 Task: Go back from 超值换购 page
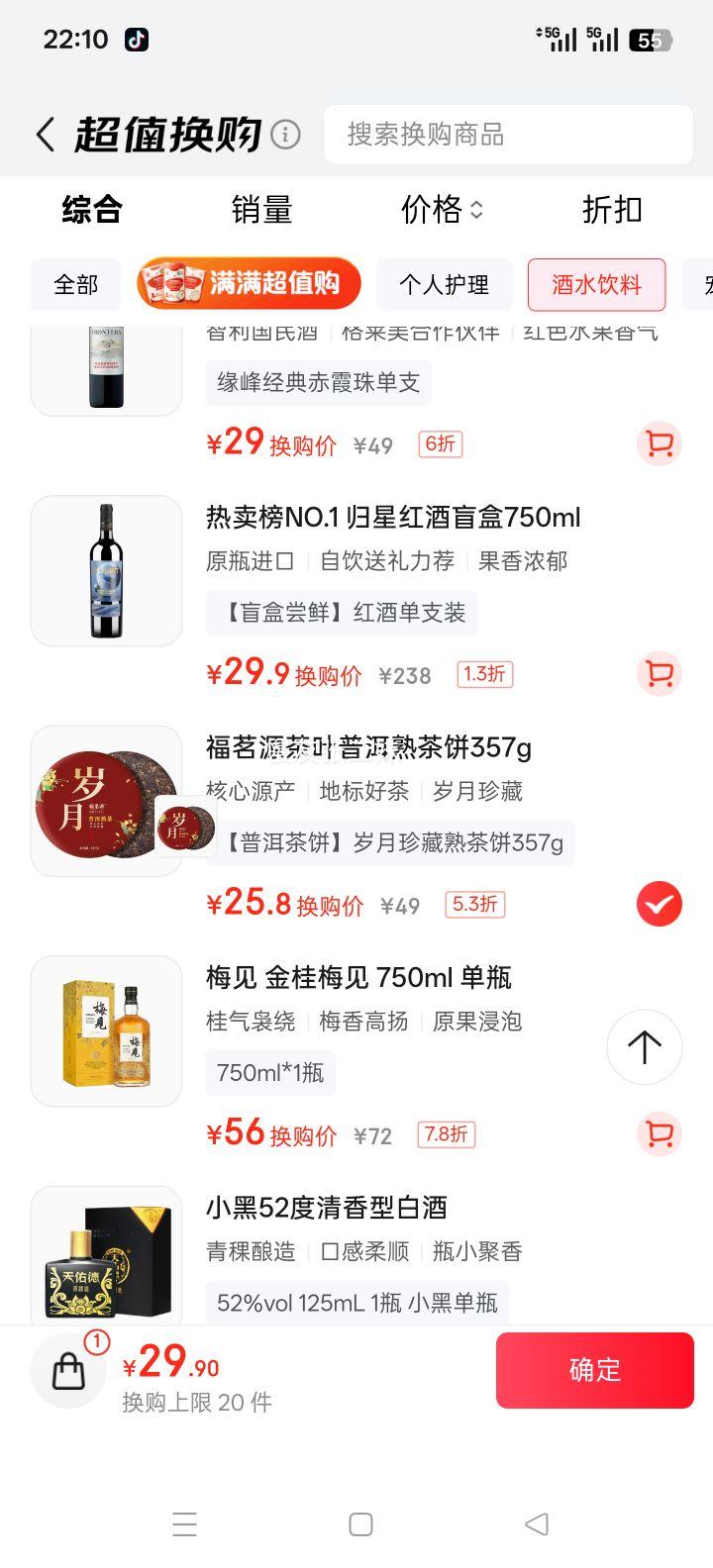click(x=46, y=135)
